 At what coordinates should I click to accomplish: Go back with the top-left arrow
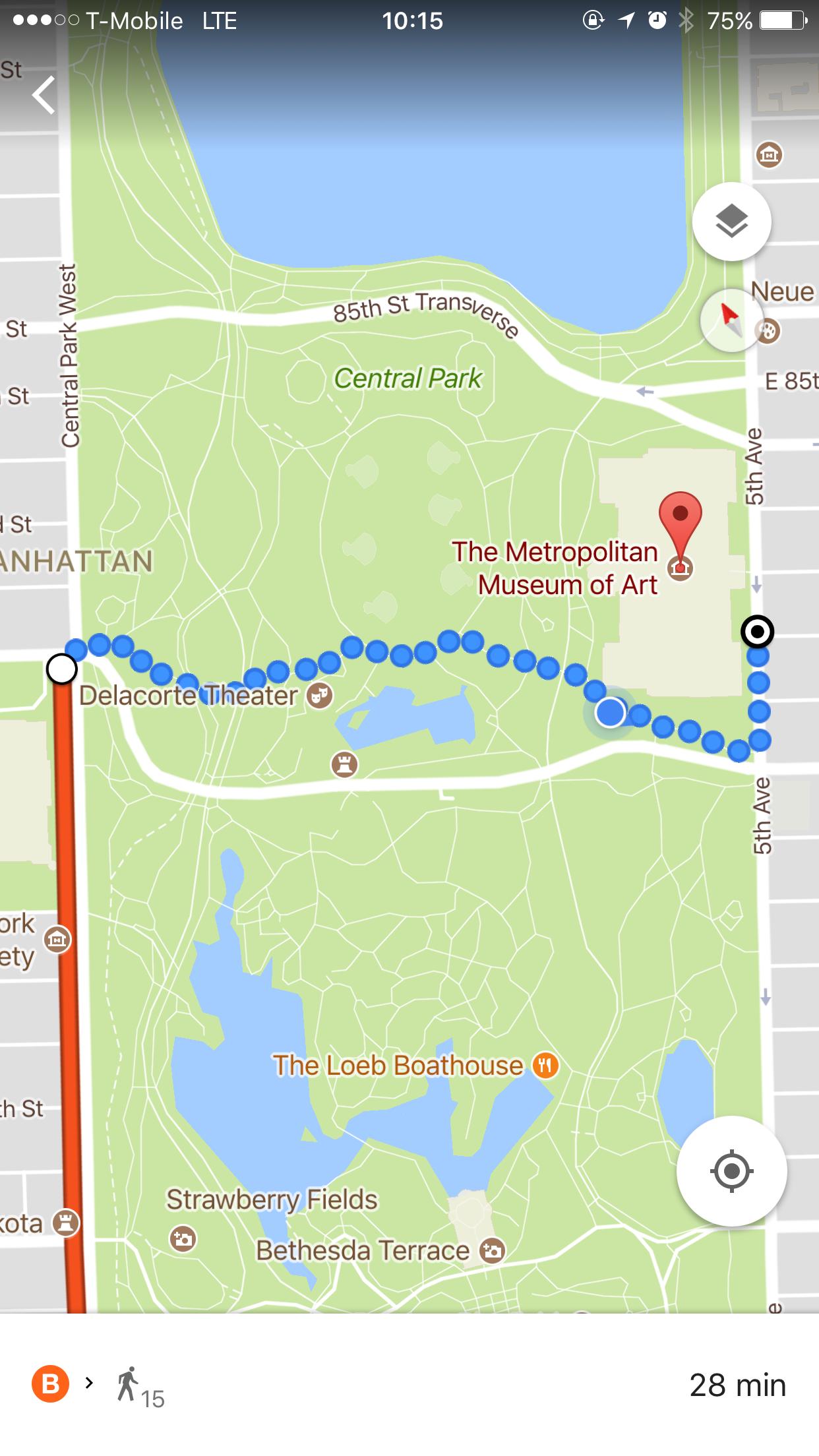pyautogui.click(x=44, y=96)
